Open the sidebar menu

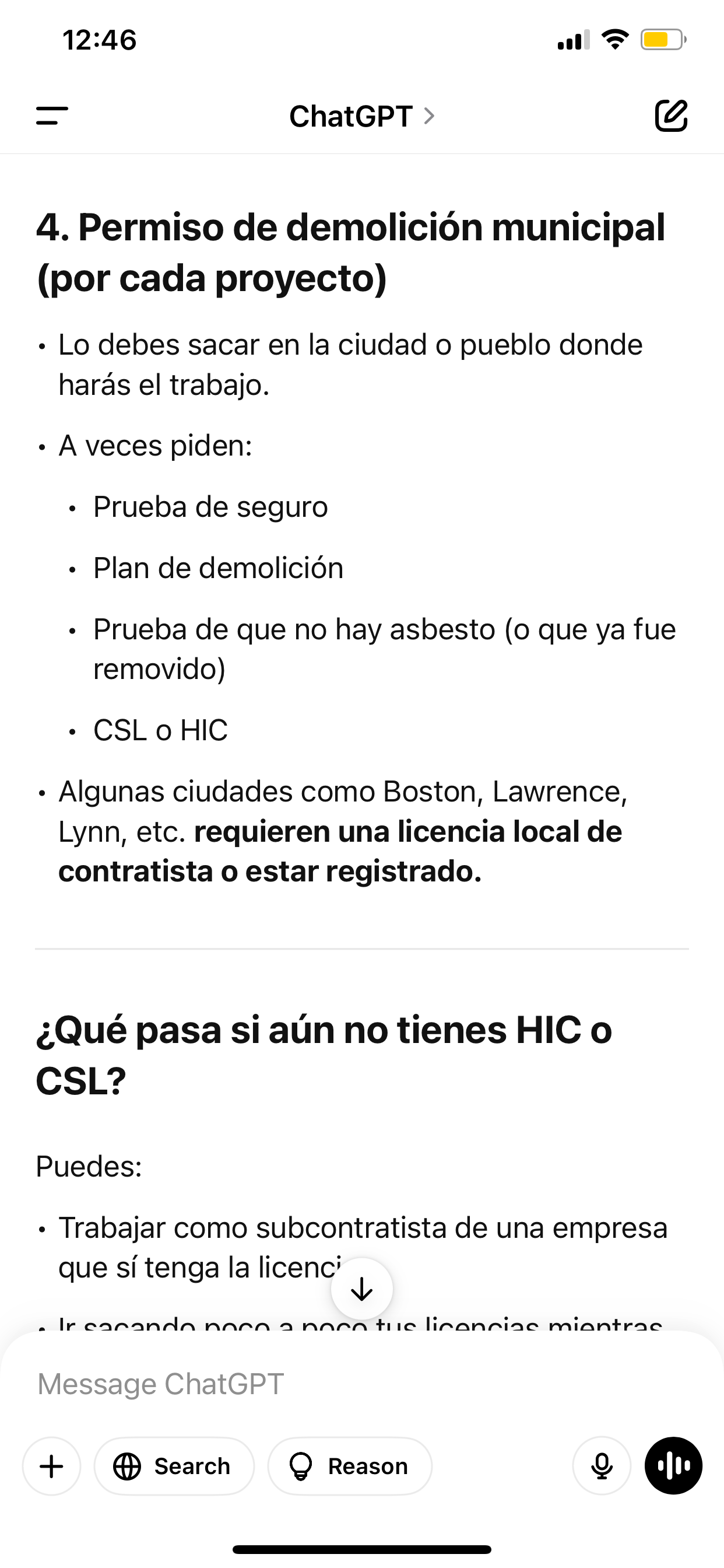pyautogui.click(x=52, y=116)
